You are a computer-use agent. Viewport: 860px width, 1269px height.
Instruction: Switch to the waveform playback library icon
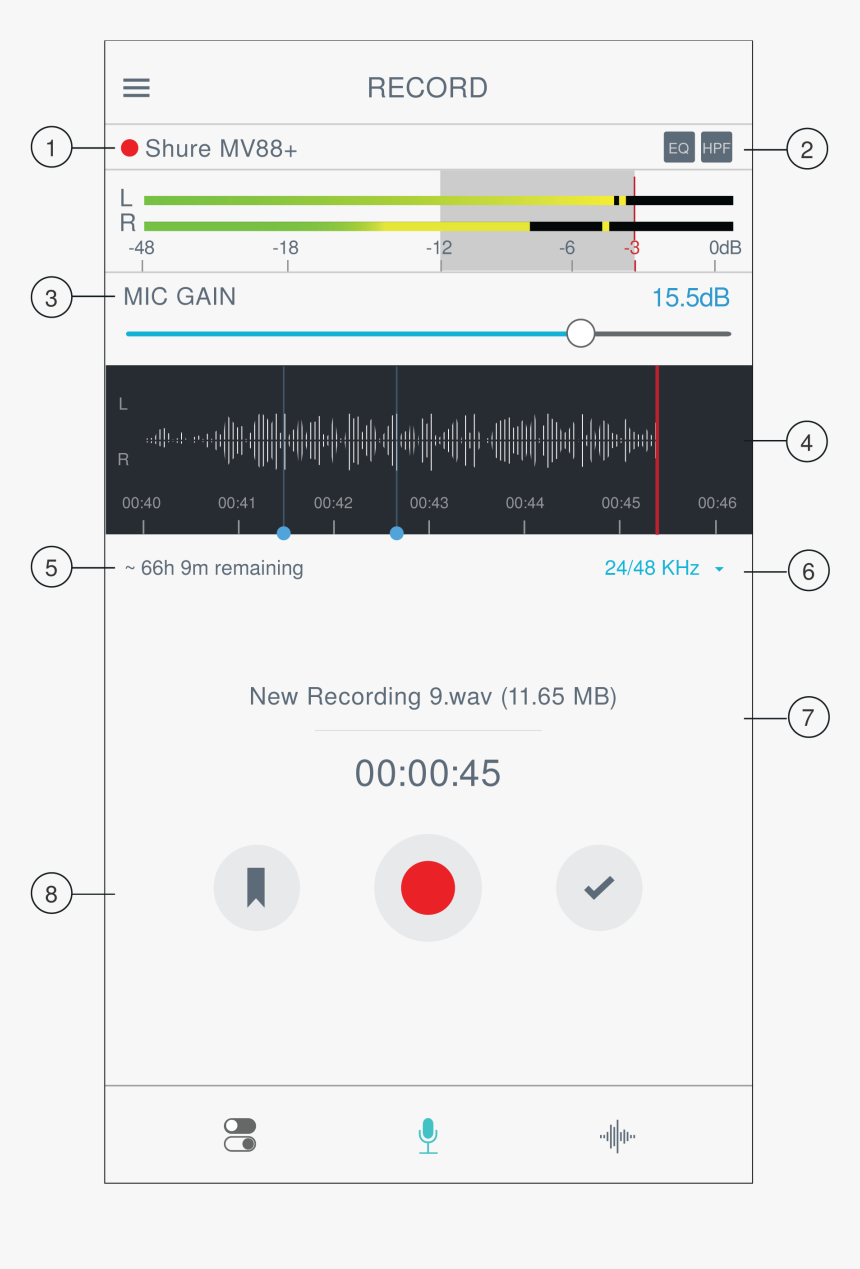tap(617, 1135)
